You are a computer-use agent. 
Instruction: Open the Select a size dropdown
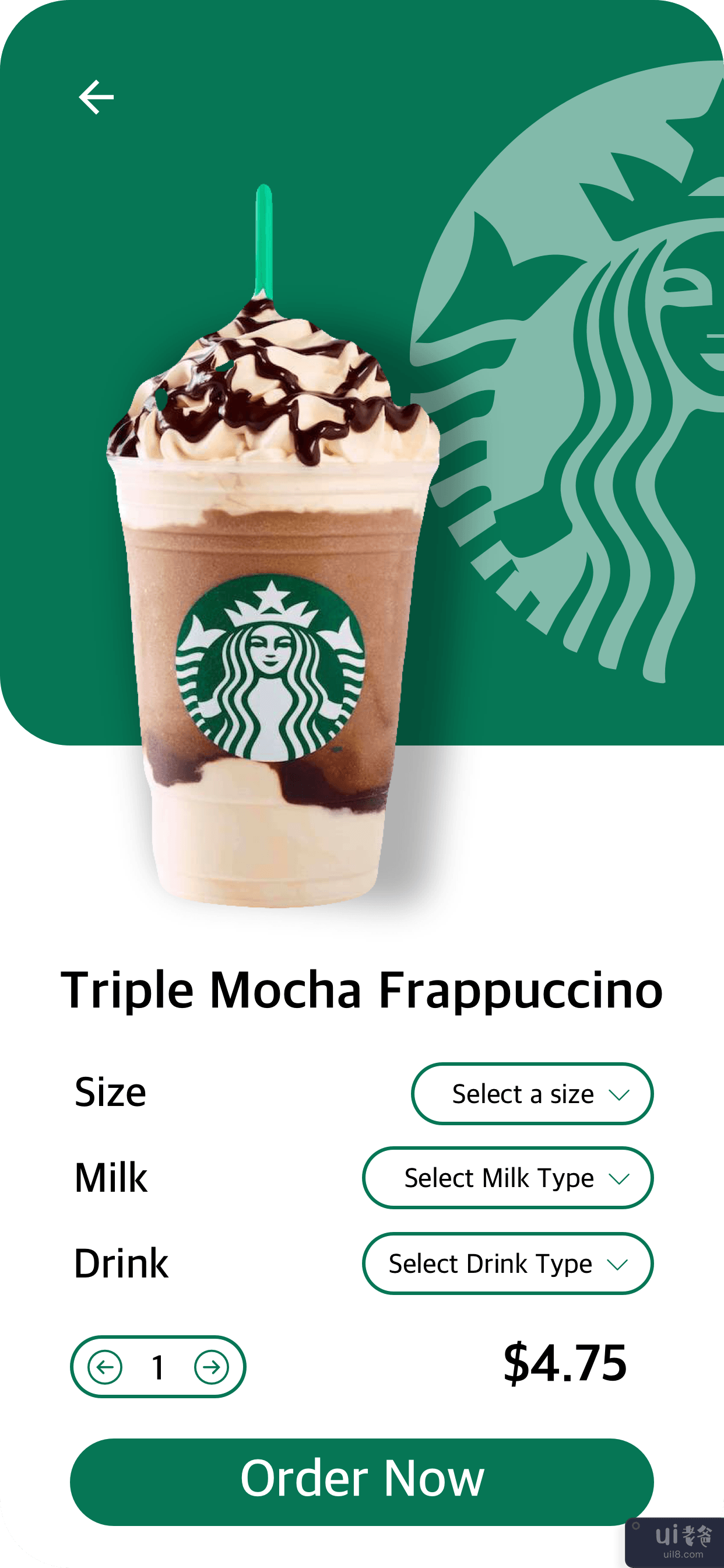point(532,1094)
